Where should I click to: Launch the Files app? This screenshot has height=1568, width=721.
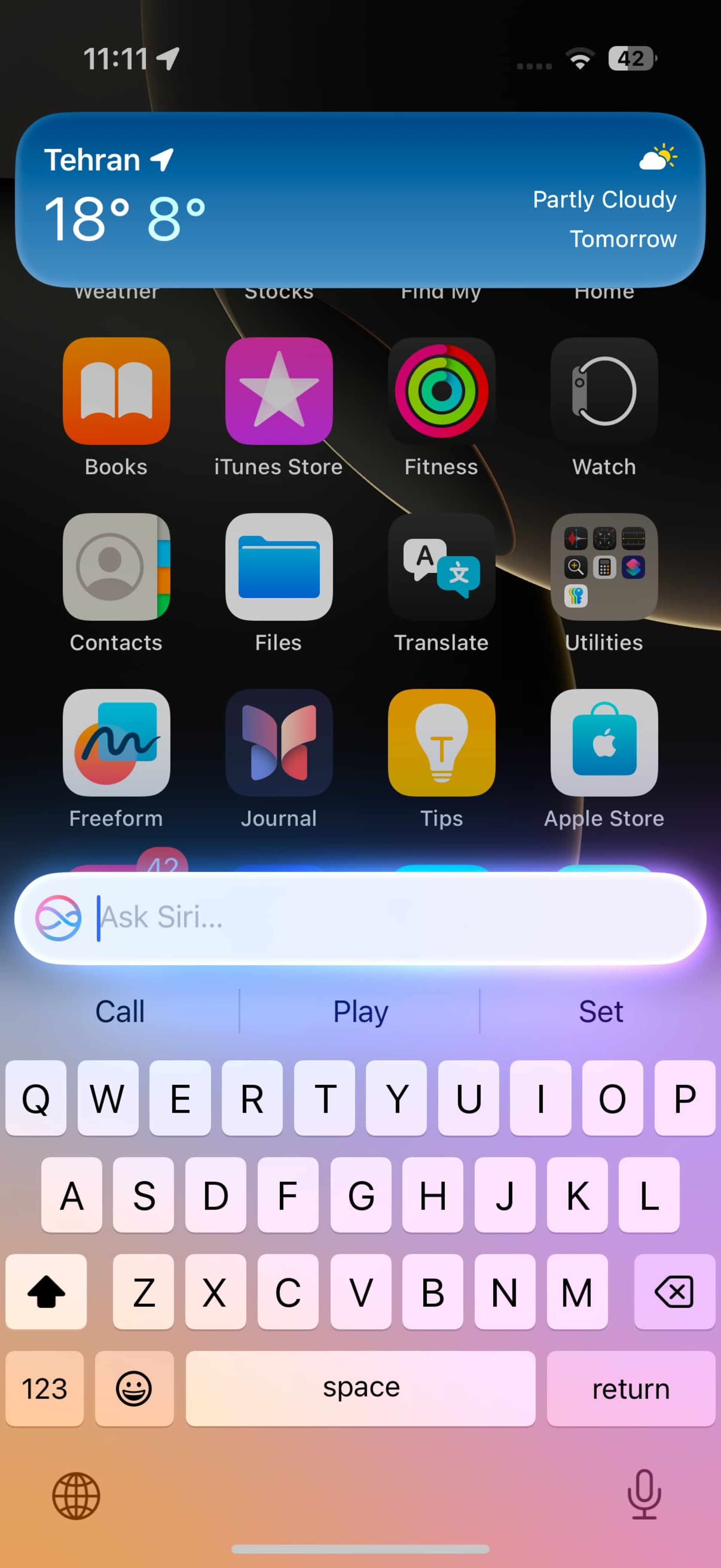tap(279, 567)
